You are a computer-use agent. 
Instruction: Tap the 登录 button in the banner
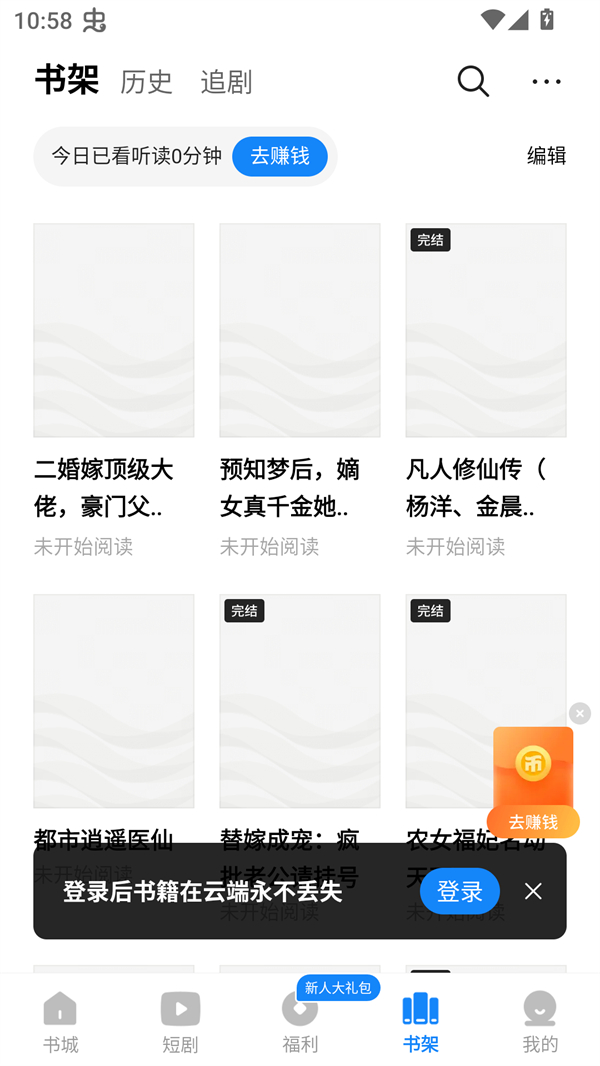pyautogui.click(x=459, y=891)
